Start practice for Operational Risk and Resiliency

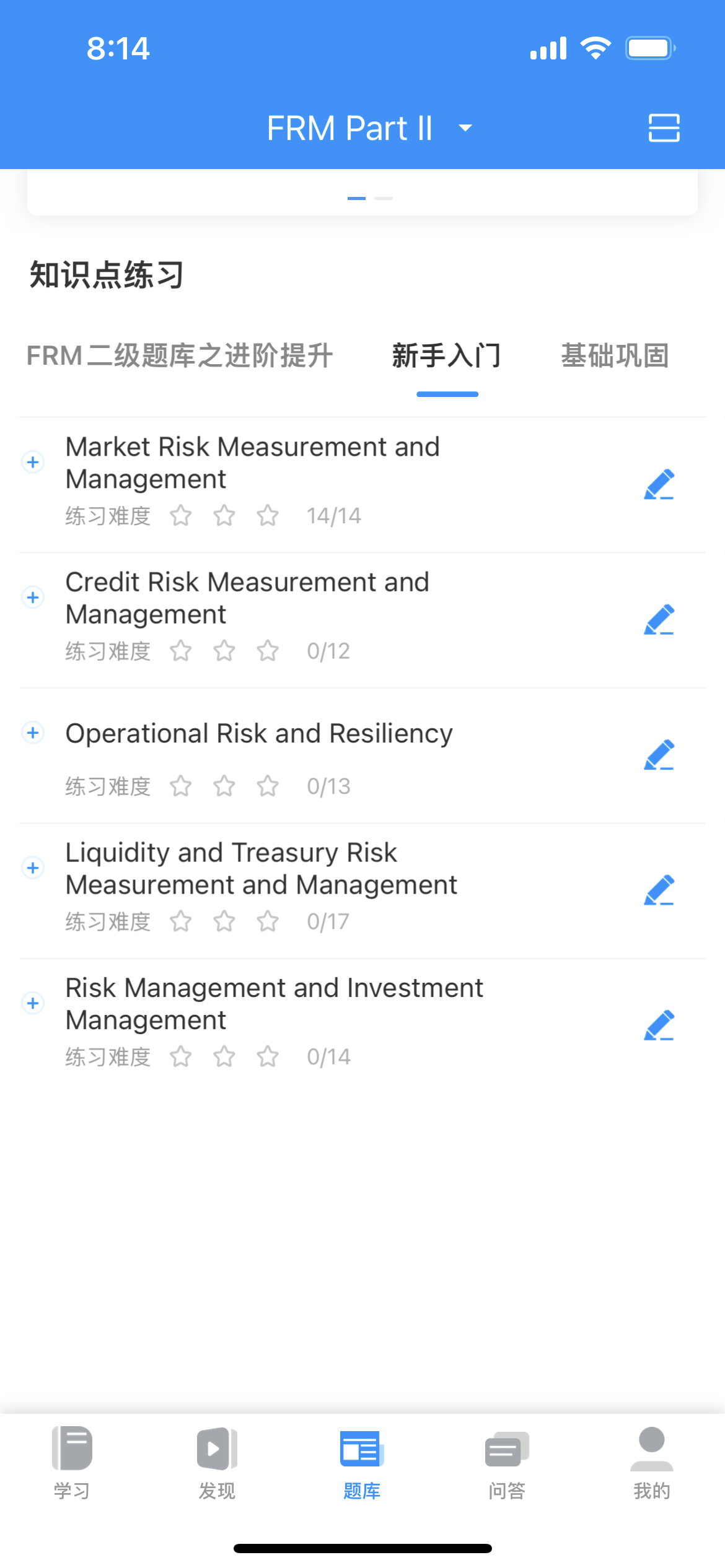[659, 755]
